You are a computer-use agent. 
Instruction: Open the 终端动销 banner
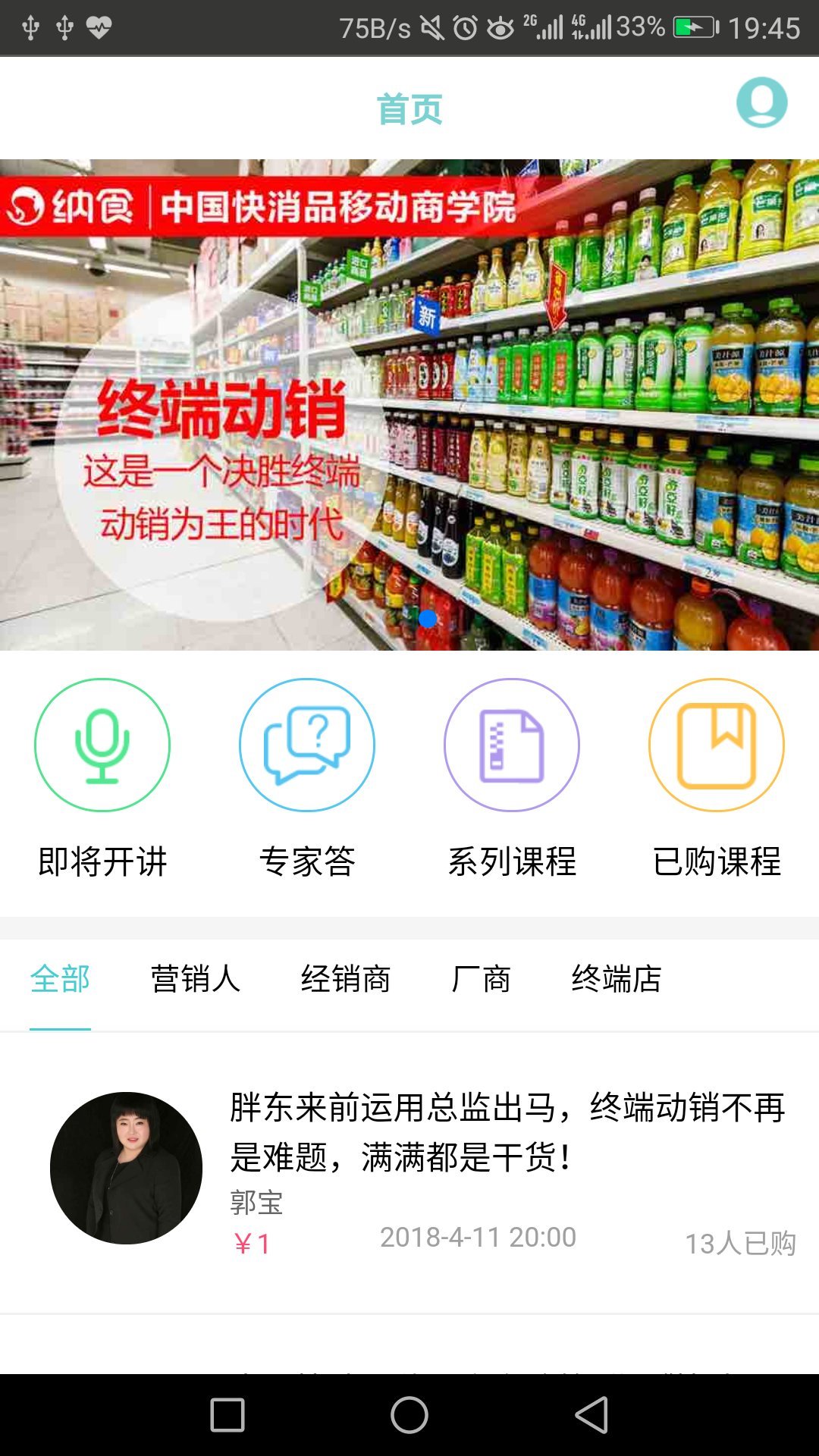point(409,404)
